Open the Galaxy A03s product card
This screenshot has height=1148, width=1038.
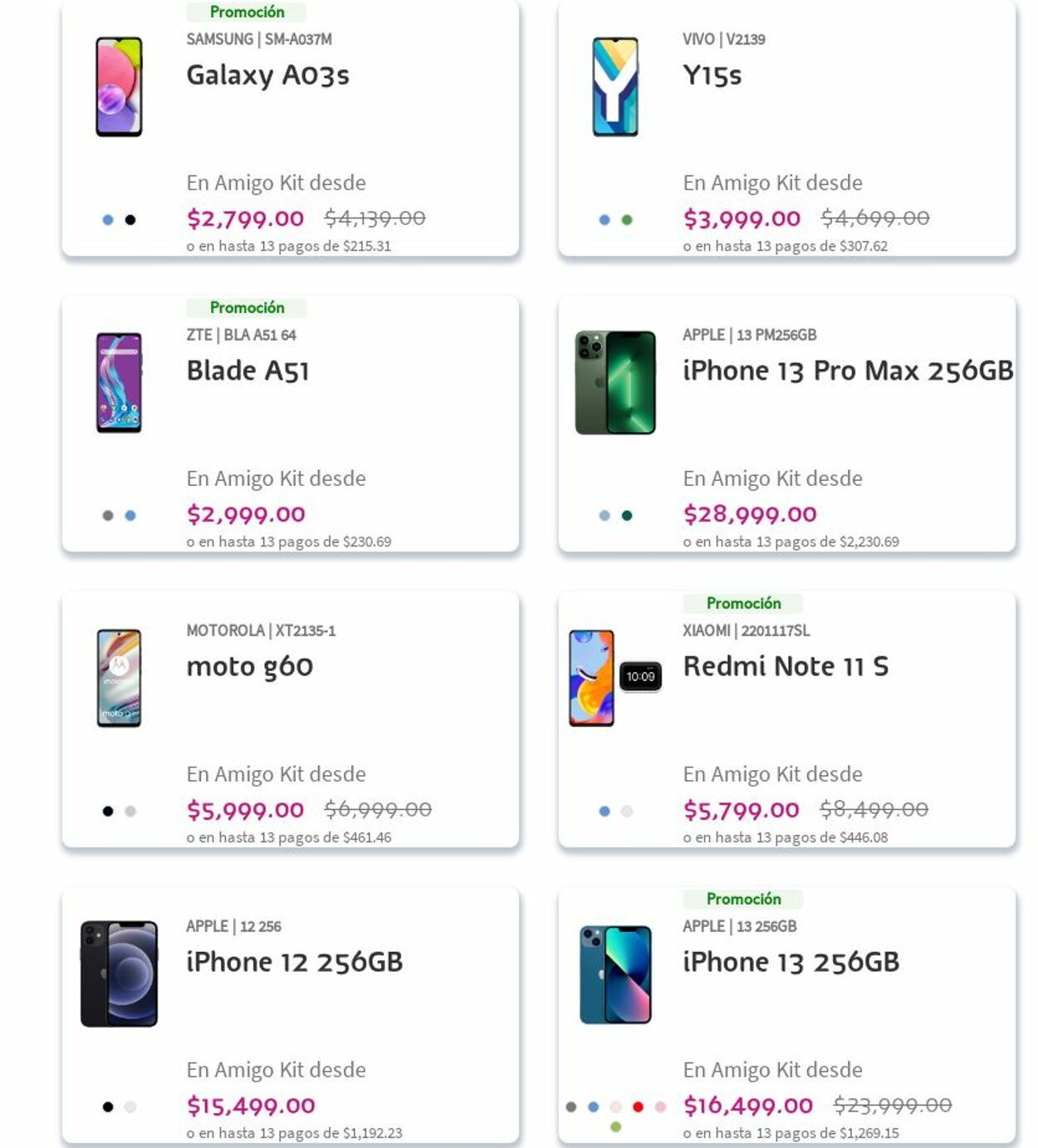(267, 76)
